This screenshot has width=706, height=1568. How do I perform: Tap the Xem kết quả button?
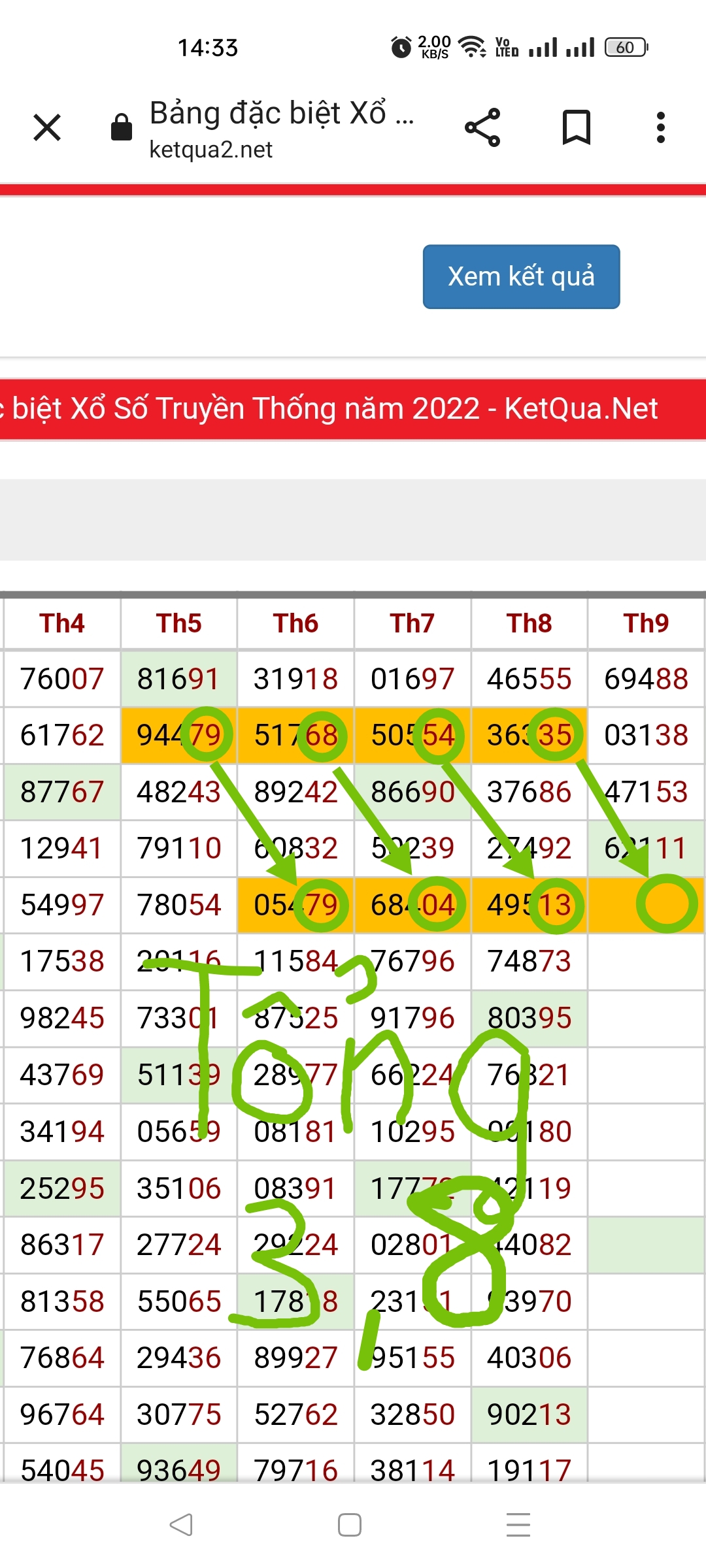521,276
